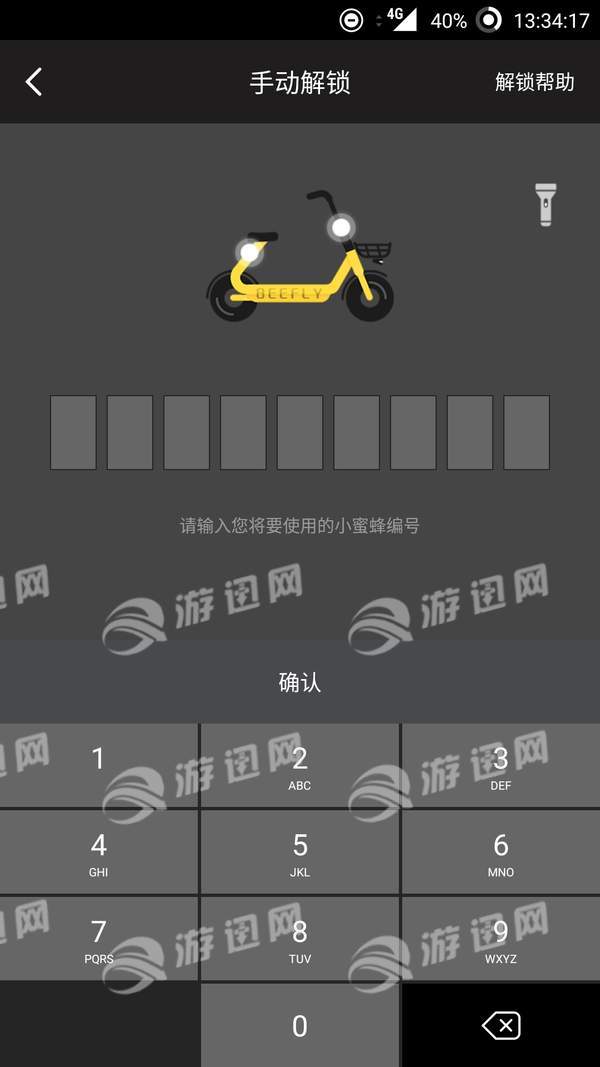Delete last digit with backspace key
The width and height of the screenshot is (600, 1067).
pos(501,1025)
